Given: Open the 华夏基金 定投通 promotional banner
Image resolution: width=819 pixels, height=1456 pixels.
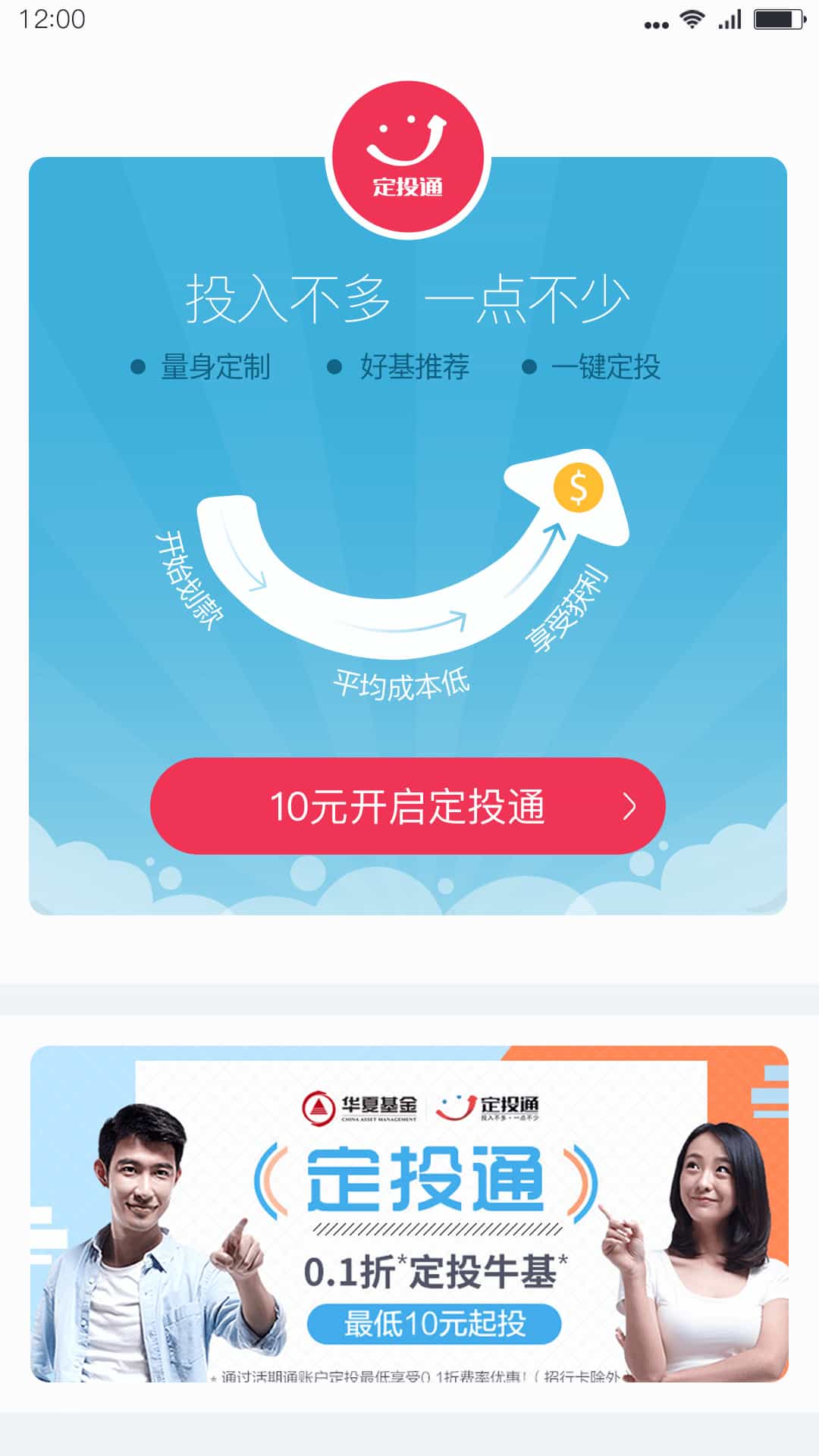Looking at the screenshot, I should (409, 1213).
